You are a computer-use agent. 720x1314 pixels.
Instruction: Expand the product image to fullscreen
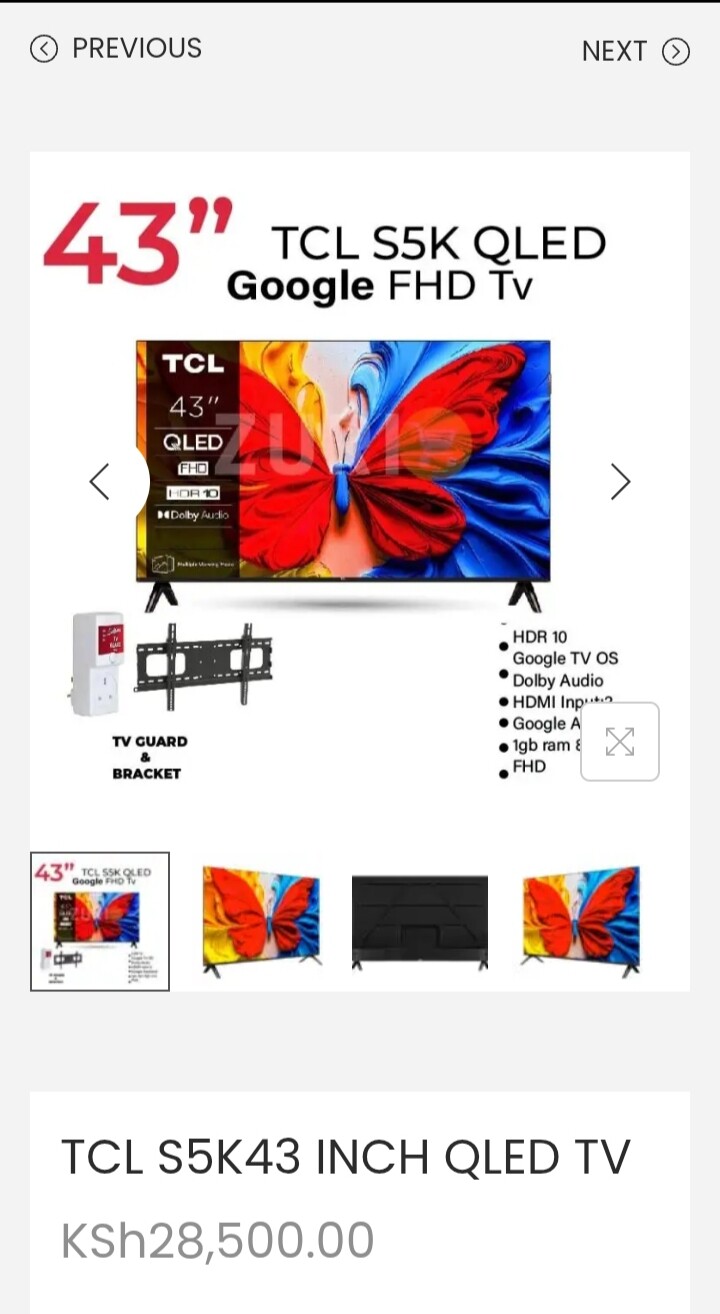tap(620, 742)
